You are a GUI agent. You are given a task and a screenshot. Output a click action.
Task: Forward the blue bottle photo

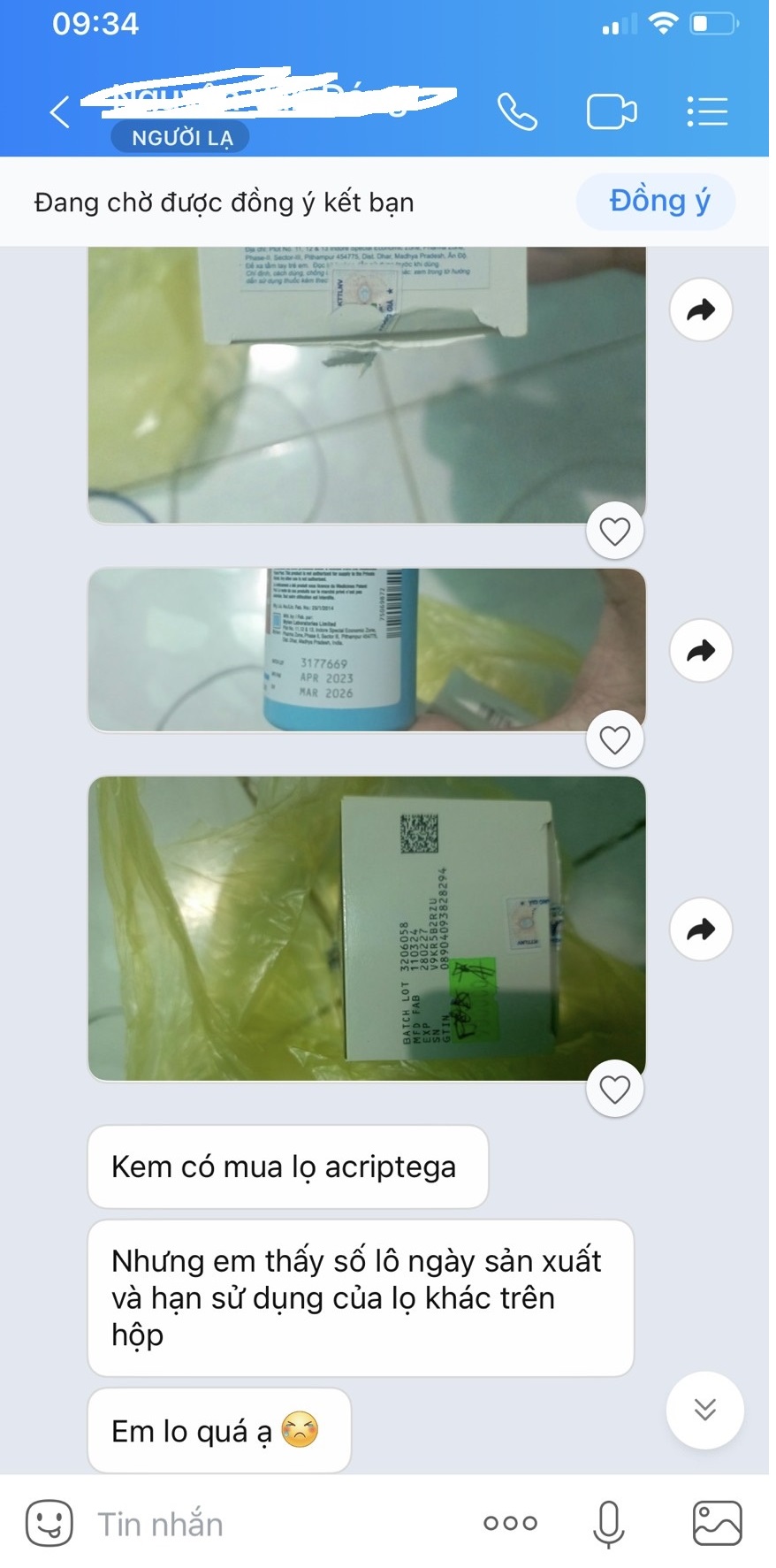click(x=701, y=651)
